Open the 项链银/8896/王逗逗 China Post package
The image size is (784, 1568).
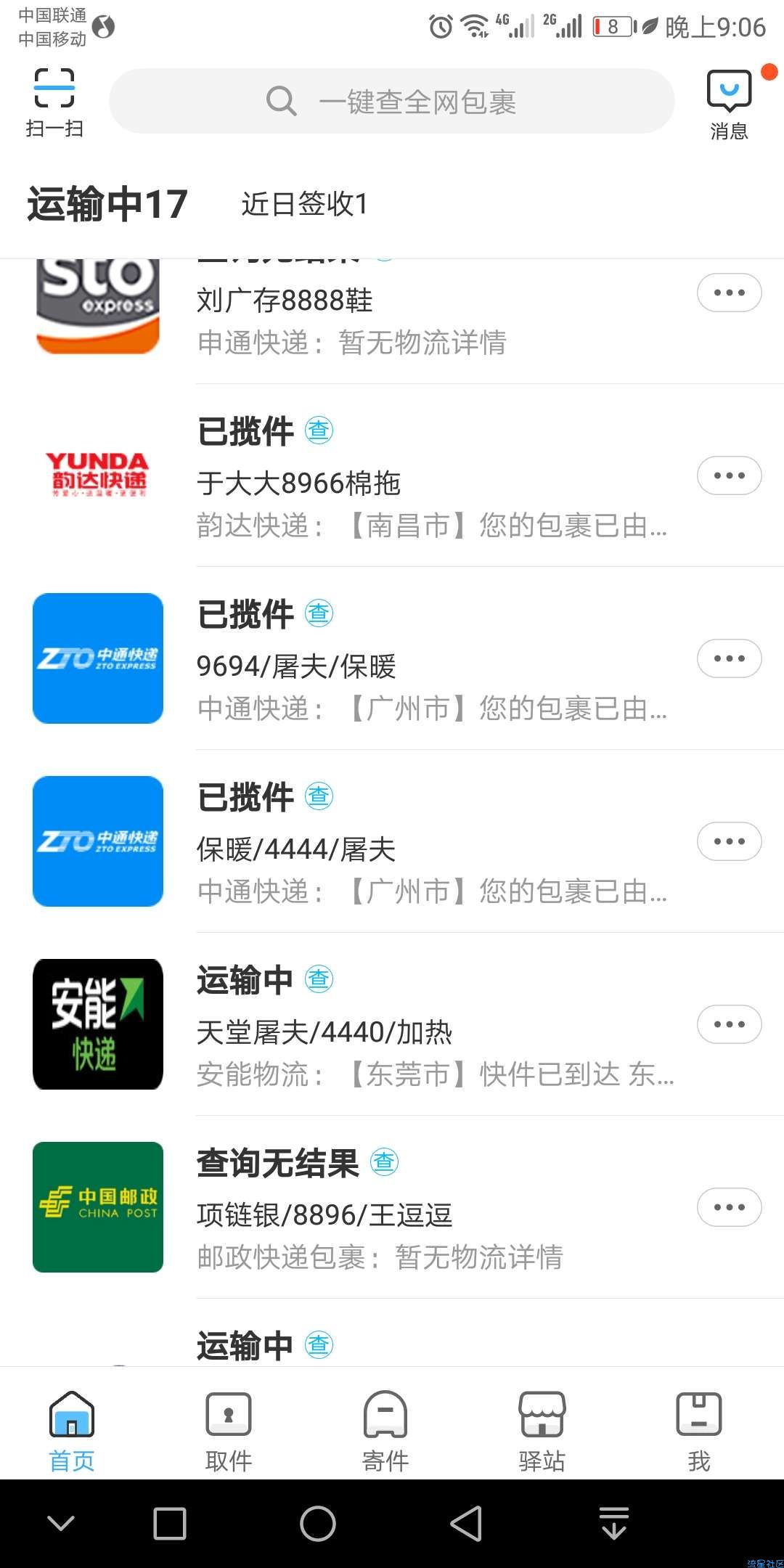coord(392,1207)
